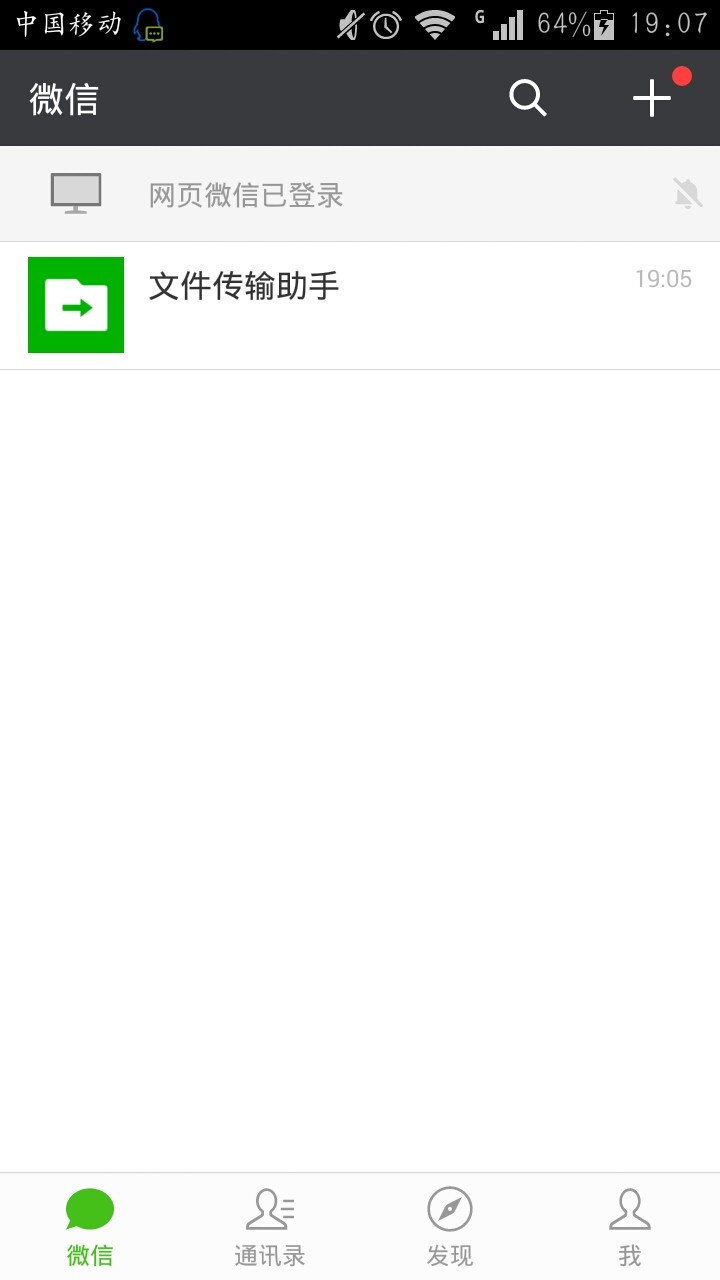This screenshot has height=1280, width=720.
Task: Switch to the 发现 tab
Action: [450, 1227]
